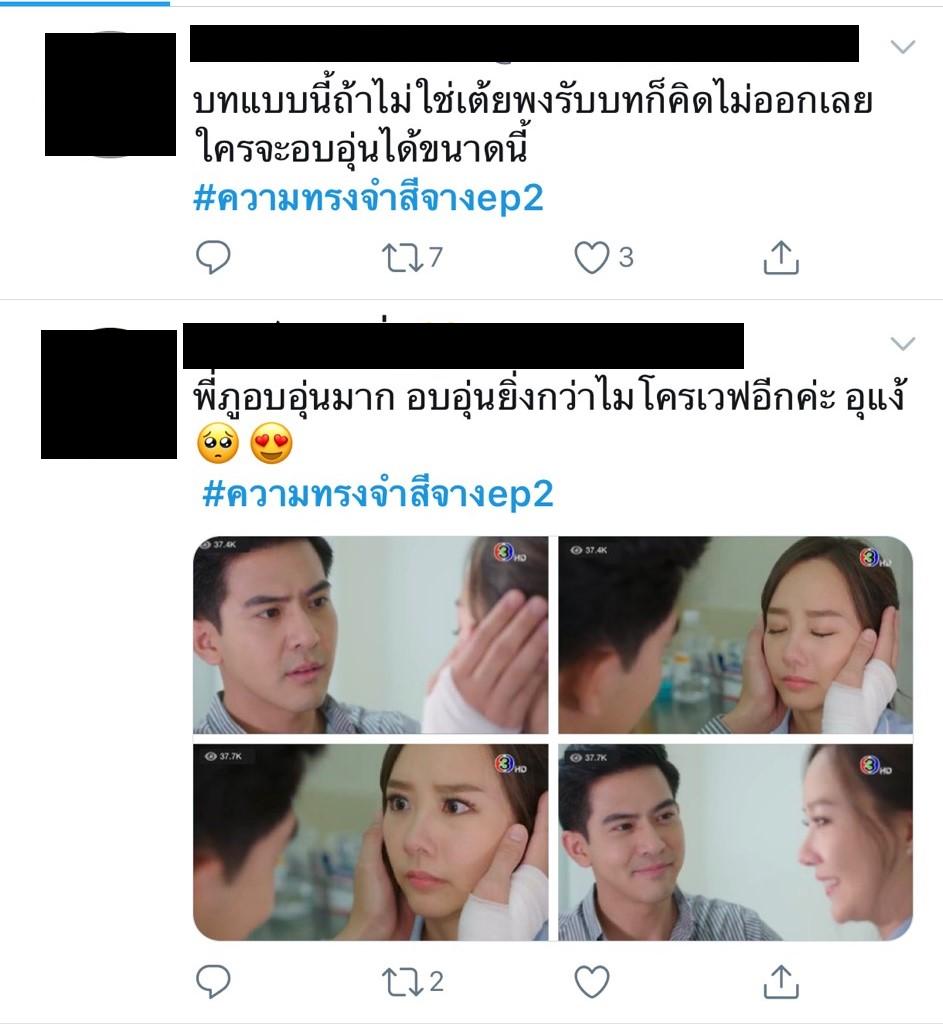Open photo of woman with closed eyes
The image size is (943, 1024).
735,634
